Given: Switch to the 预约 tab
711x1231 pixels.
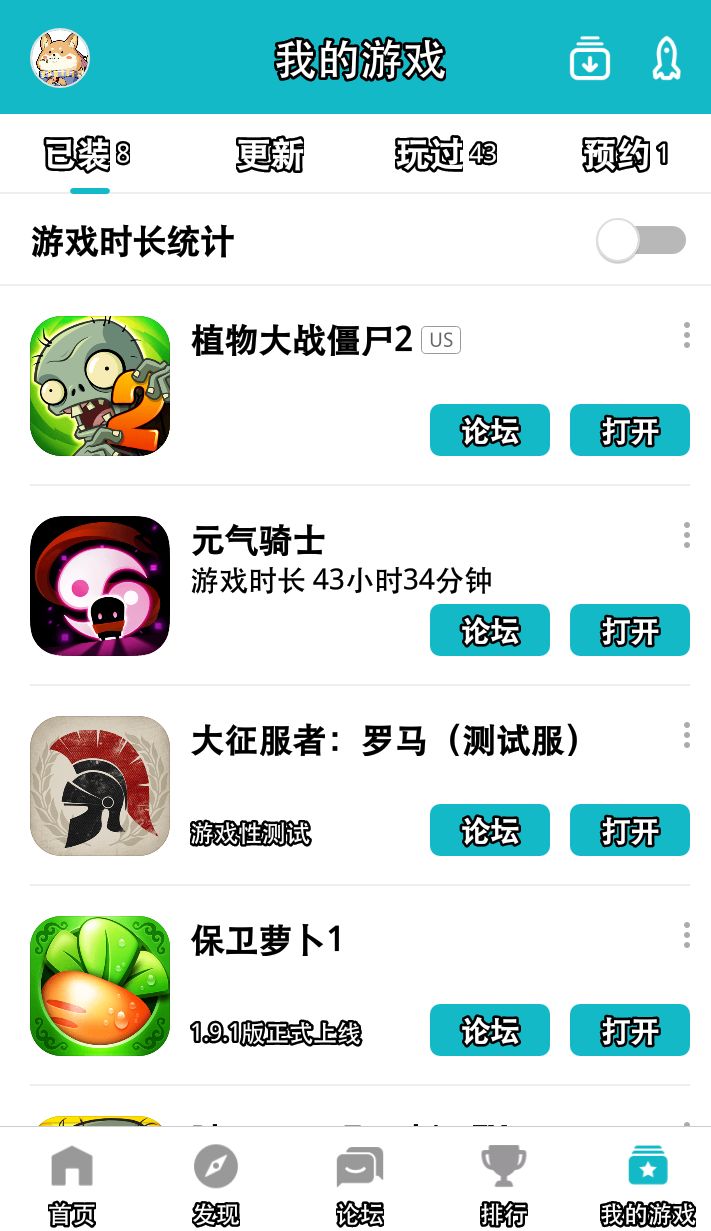Looking at the screenshot, I should click(625, 154).
